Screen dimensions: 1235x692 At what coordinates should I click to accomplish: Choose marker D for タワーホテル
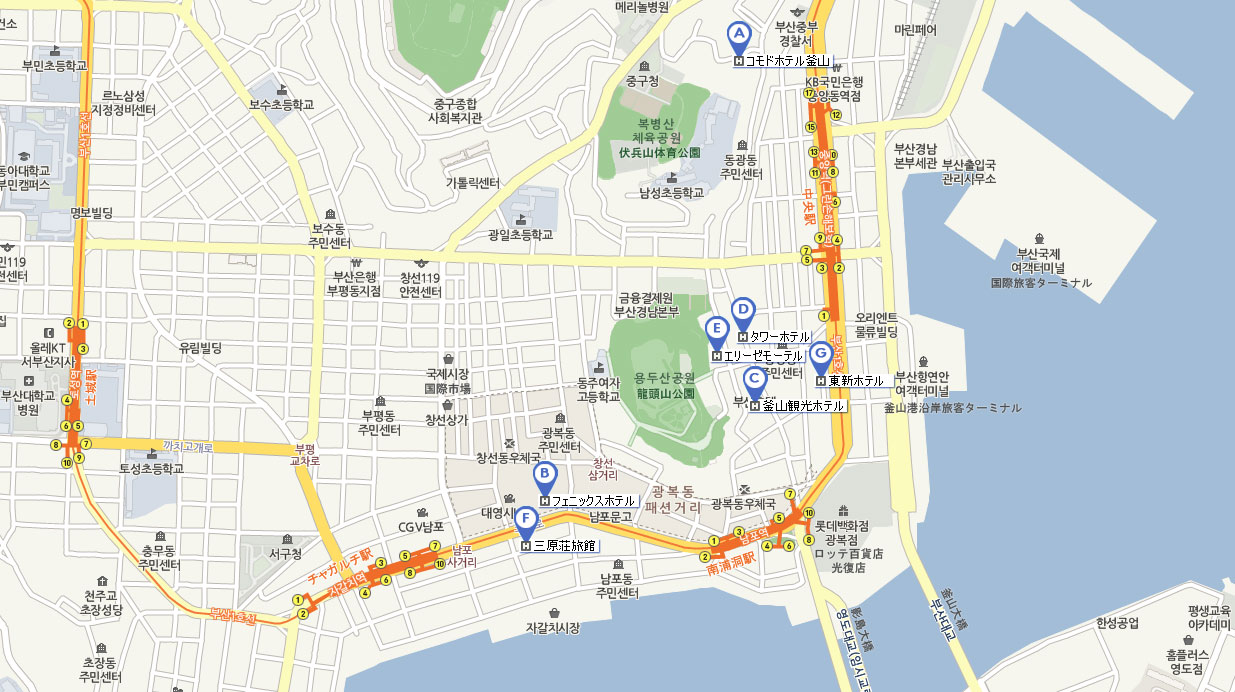pyautogui.click(x=742, y=311)
